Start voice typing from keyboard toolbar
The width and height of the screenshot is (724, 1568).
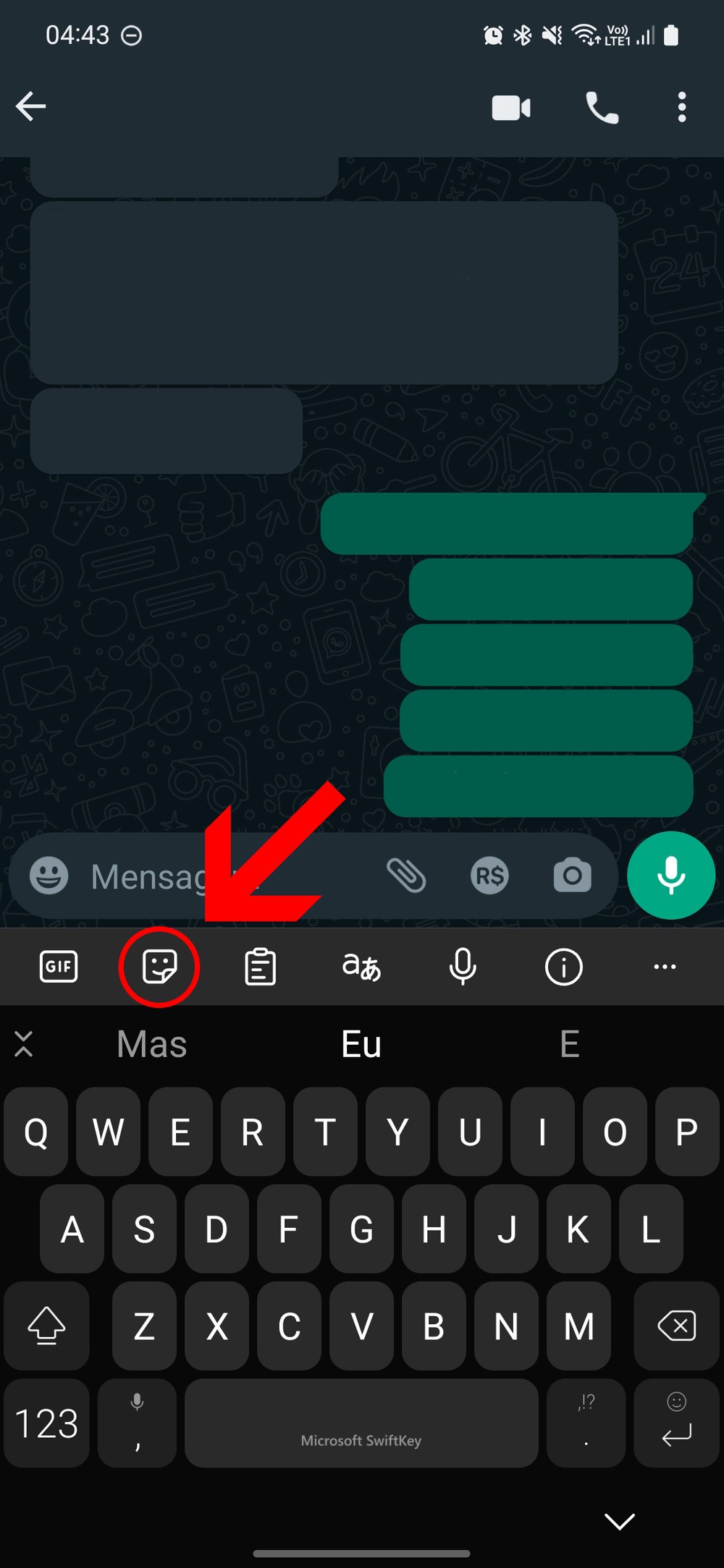(x=463, y=967)
